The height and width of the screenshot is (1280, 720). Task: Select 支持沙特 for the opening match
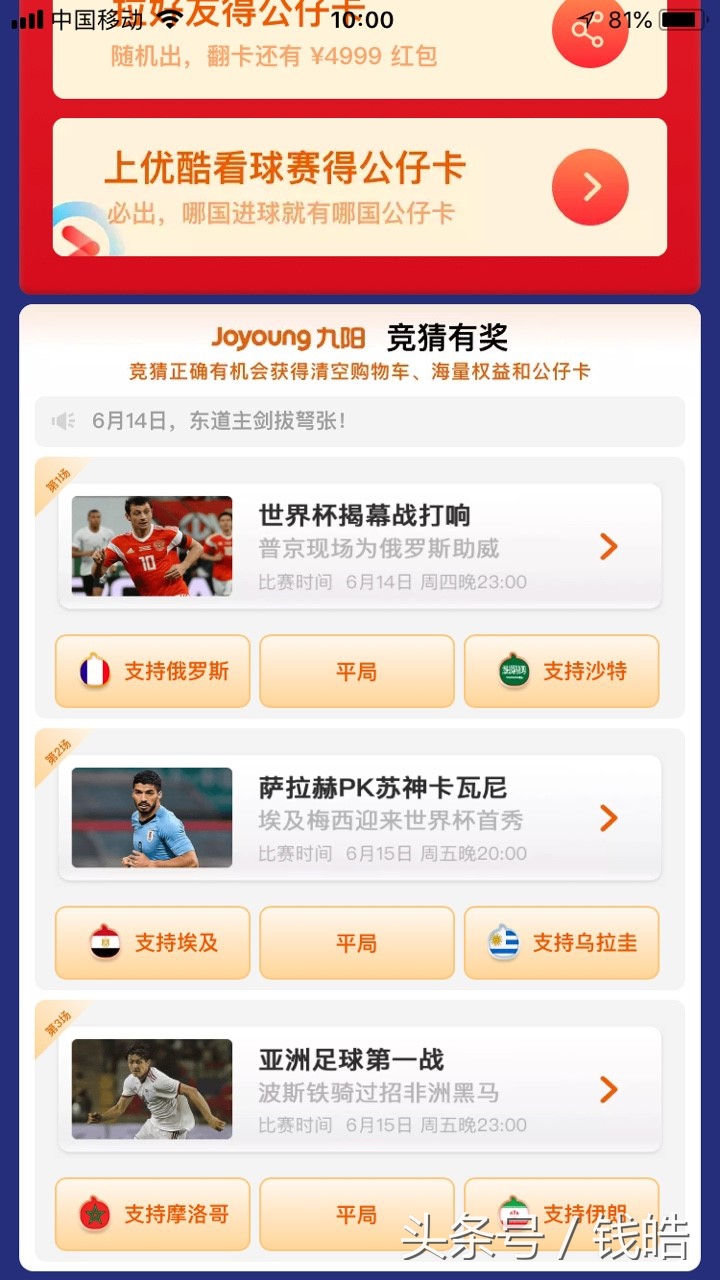click(561, 671)
